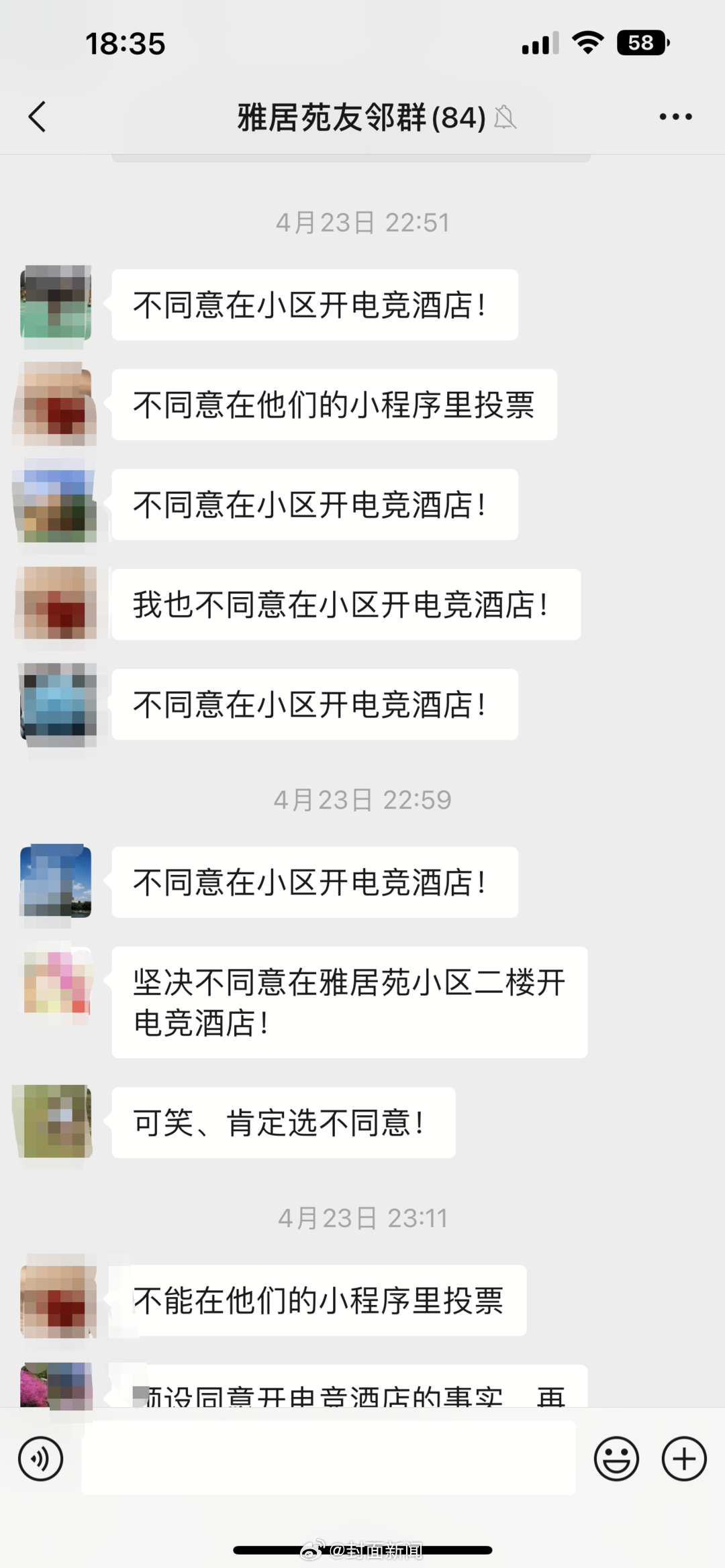Tap message 坚决不同意在雅居苑小区二楼开电竞酒店！
Viewport: 725px width, 1568px height.
(348, 1001)
